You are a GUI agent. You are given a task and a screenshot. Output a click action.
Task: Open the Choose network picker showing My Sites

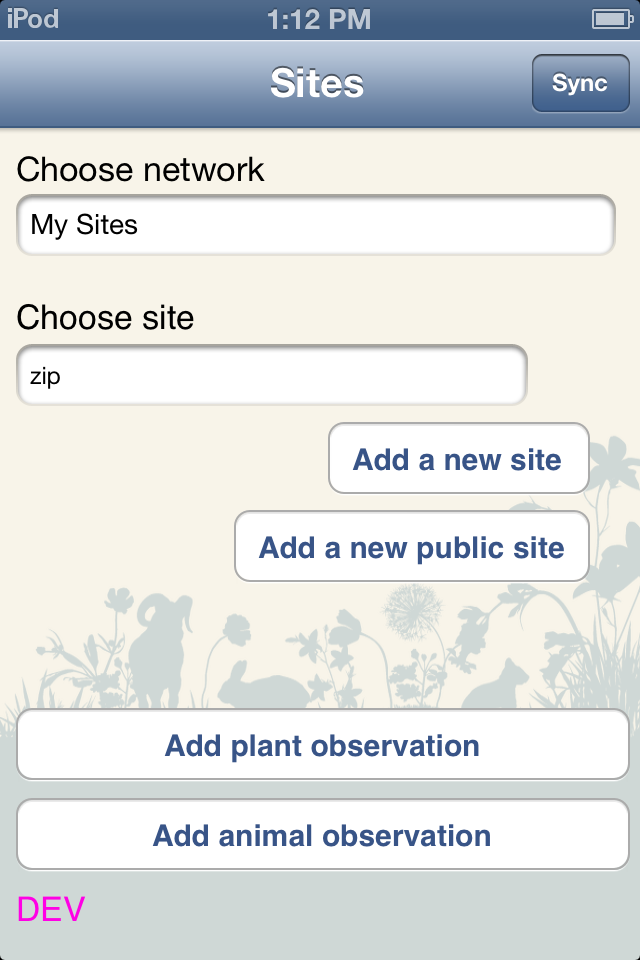[x=315, y=225]
